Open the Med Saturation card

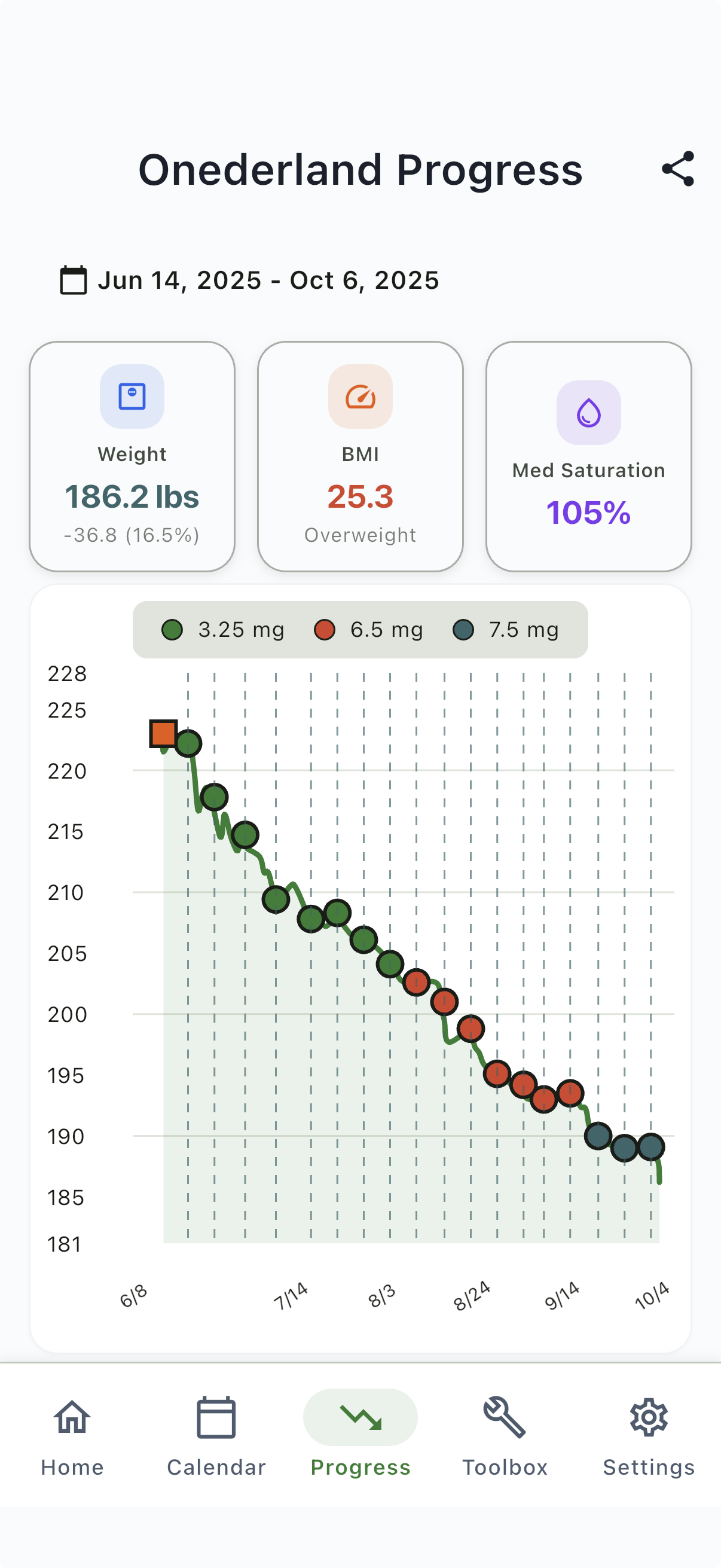(588, 456)
